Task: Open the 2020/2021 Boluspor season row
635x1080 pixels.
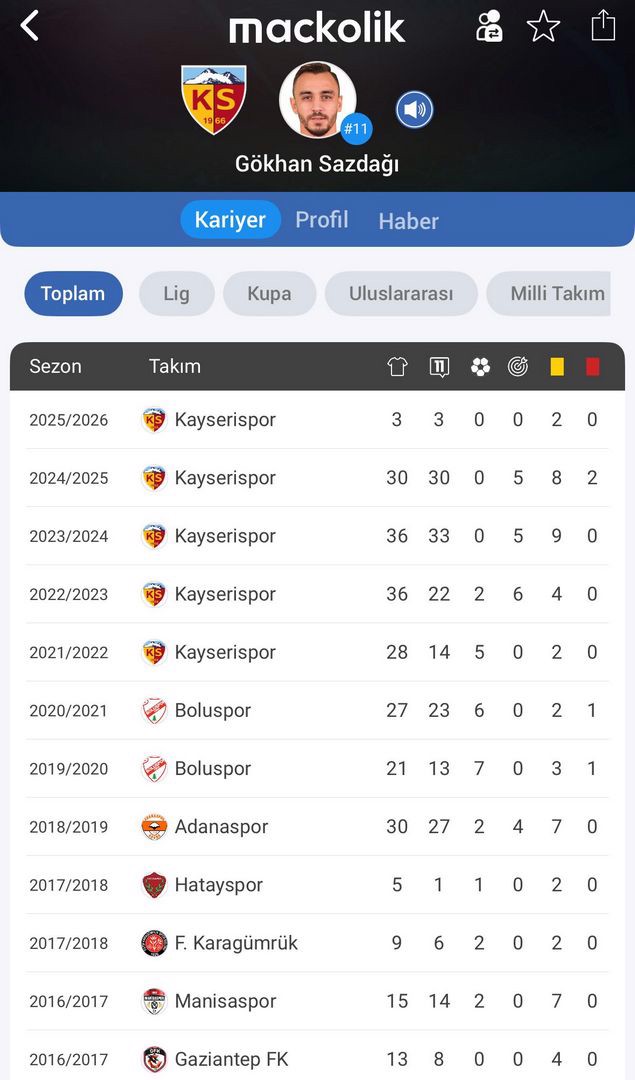Action: point(318,710)
